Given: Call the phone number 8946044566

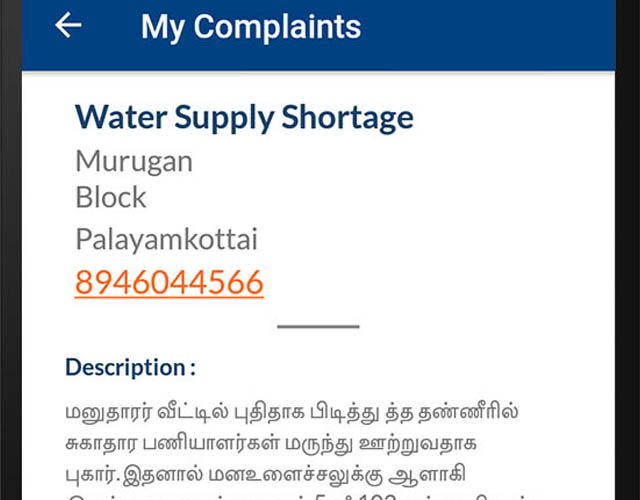Looking at the screenshot, I should pyautogui.click(x=169, y=283).
